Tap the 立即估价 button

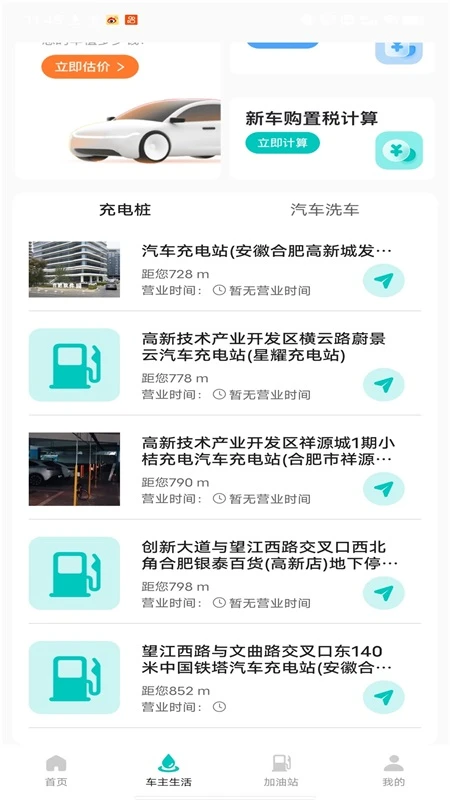click(90, 67)
